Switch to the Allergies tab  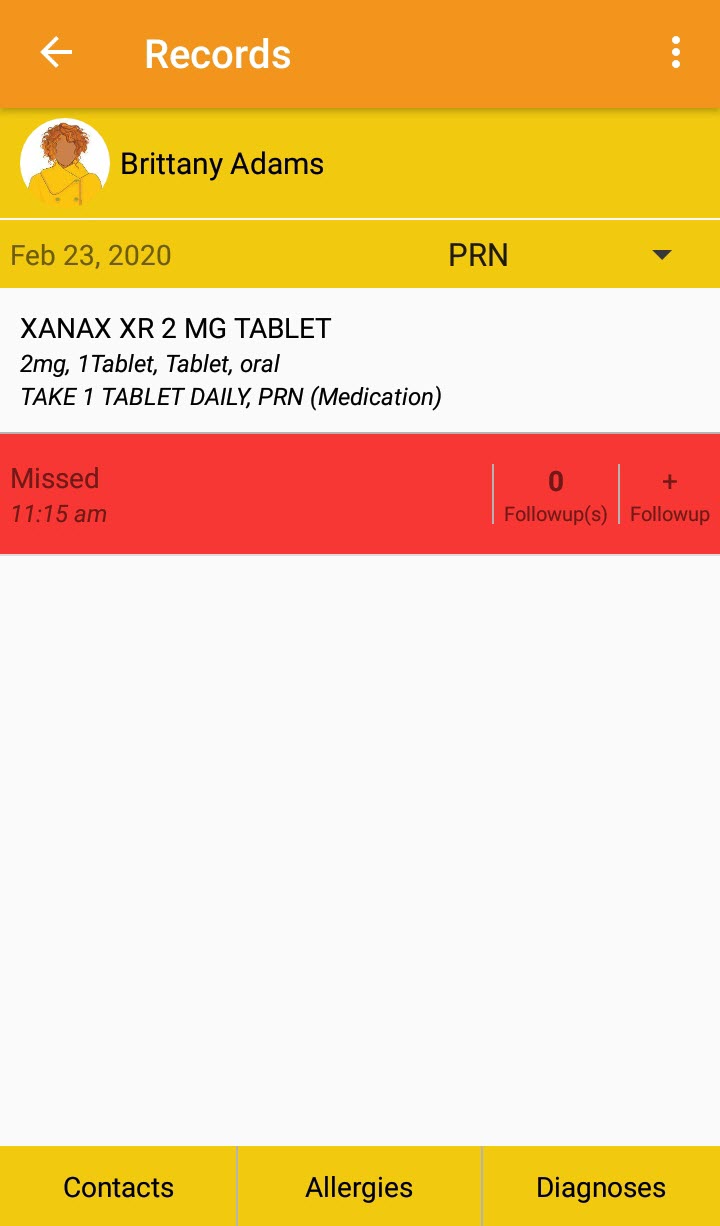[359, 1187]
